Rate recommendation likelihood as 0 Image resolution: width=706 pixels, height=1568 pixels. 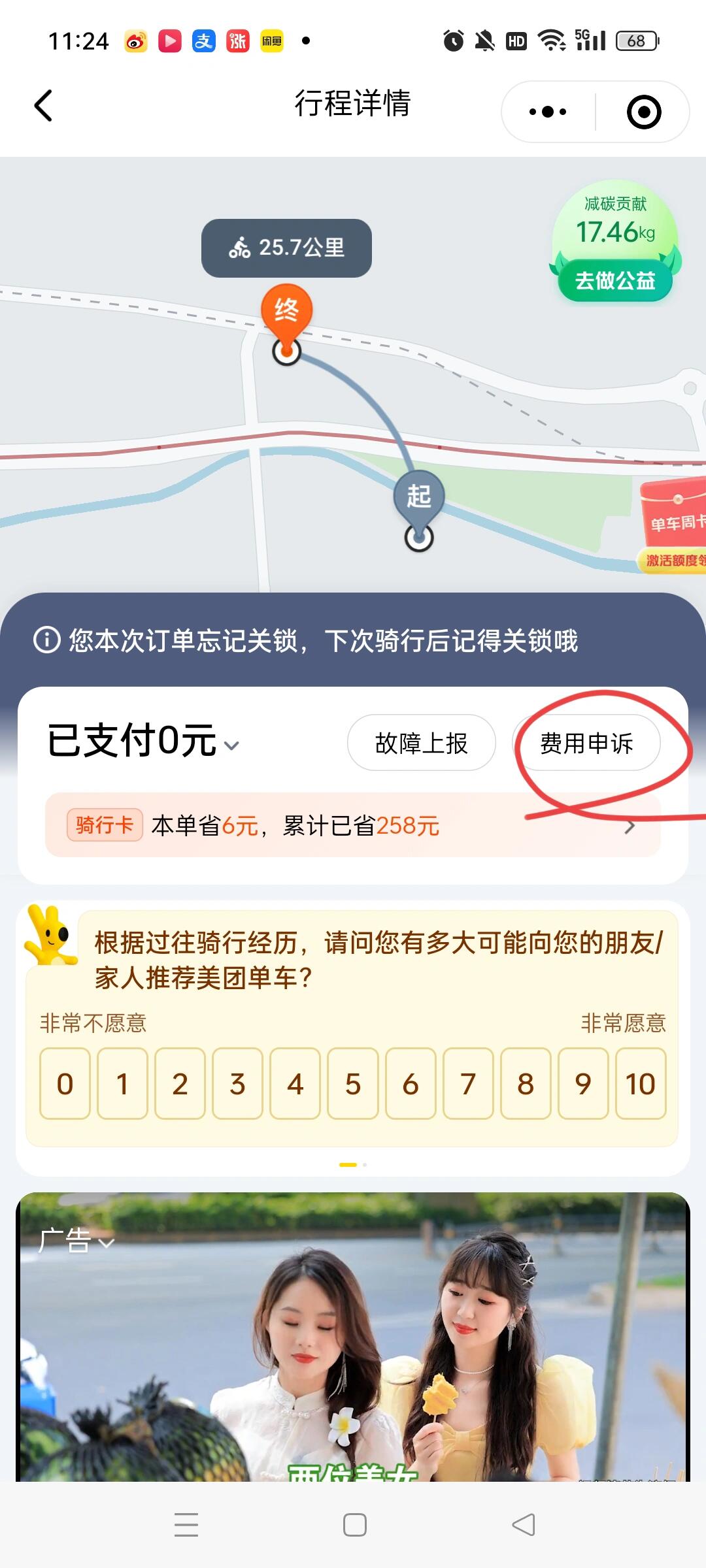tap(65, 1085)
